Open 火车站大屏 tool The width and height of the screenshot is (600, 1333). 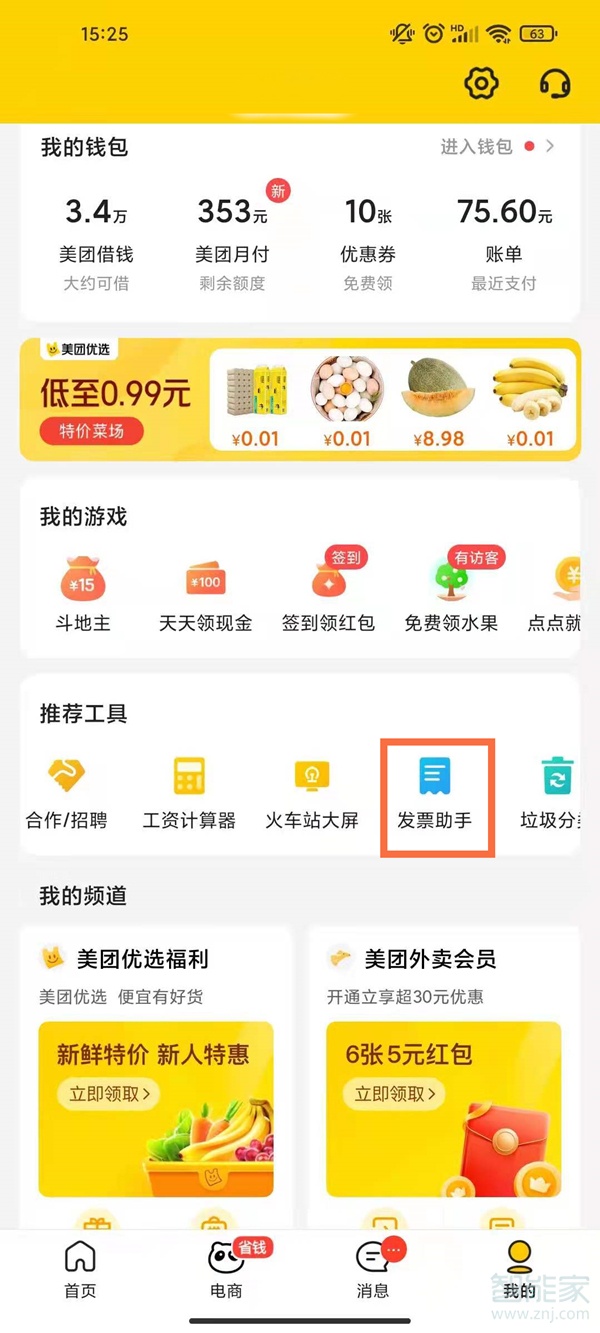pyautogui.click(x=312, y=794)
